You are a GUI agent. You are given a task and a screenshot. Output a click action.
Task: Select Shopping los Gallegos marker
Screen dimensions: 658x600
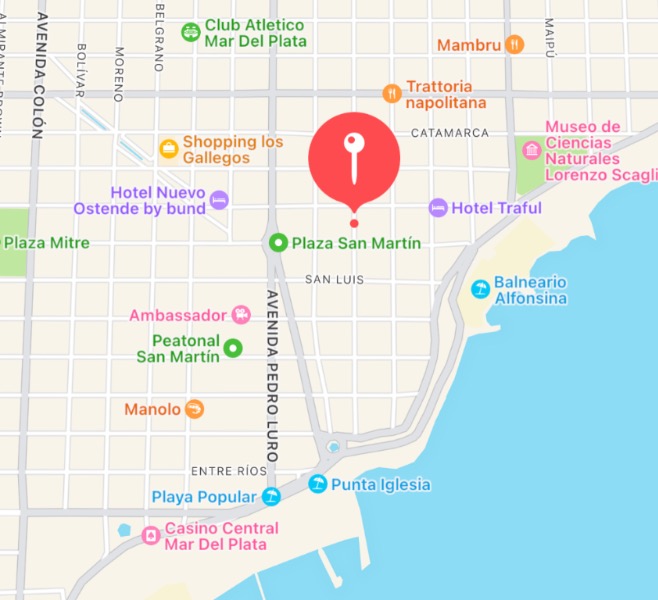(169, 149)
